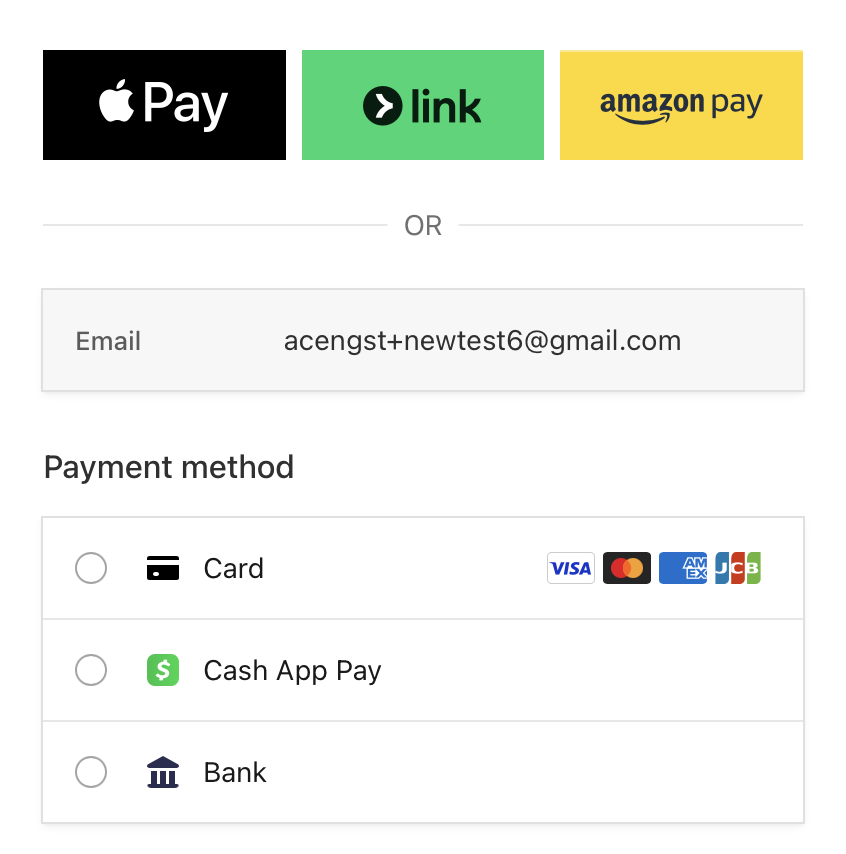Select Cash App Pay option
The width and height of the screenshot is (846, 854).
click(91, 670)
